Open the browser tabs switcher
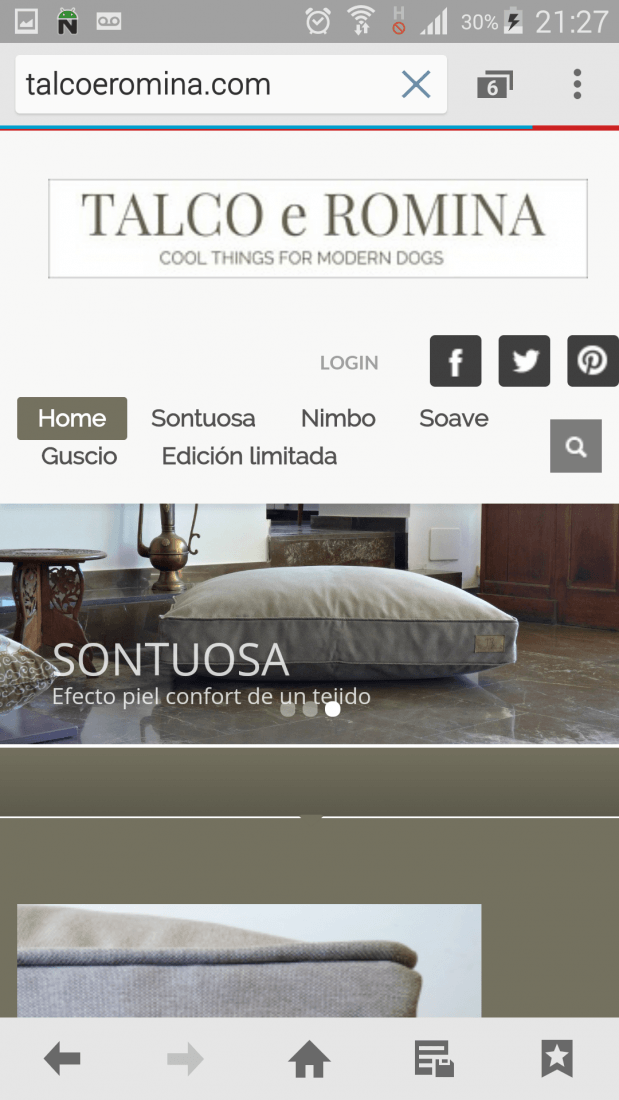Viewport: 619px width, 1100px height. click(x=495, y=85)
